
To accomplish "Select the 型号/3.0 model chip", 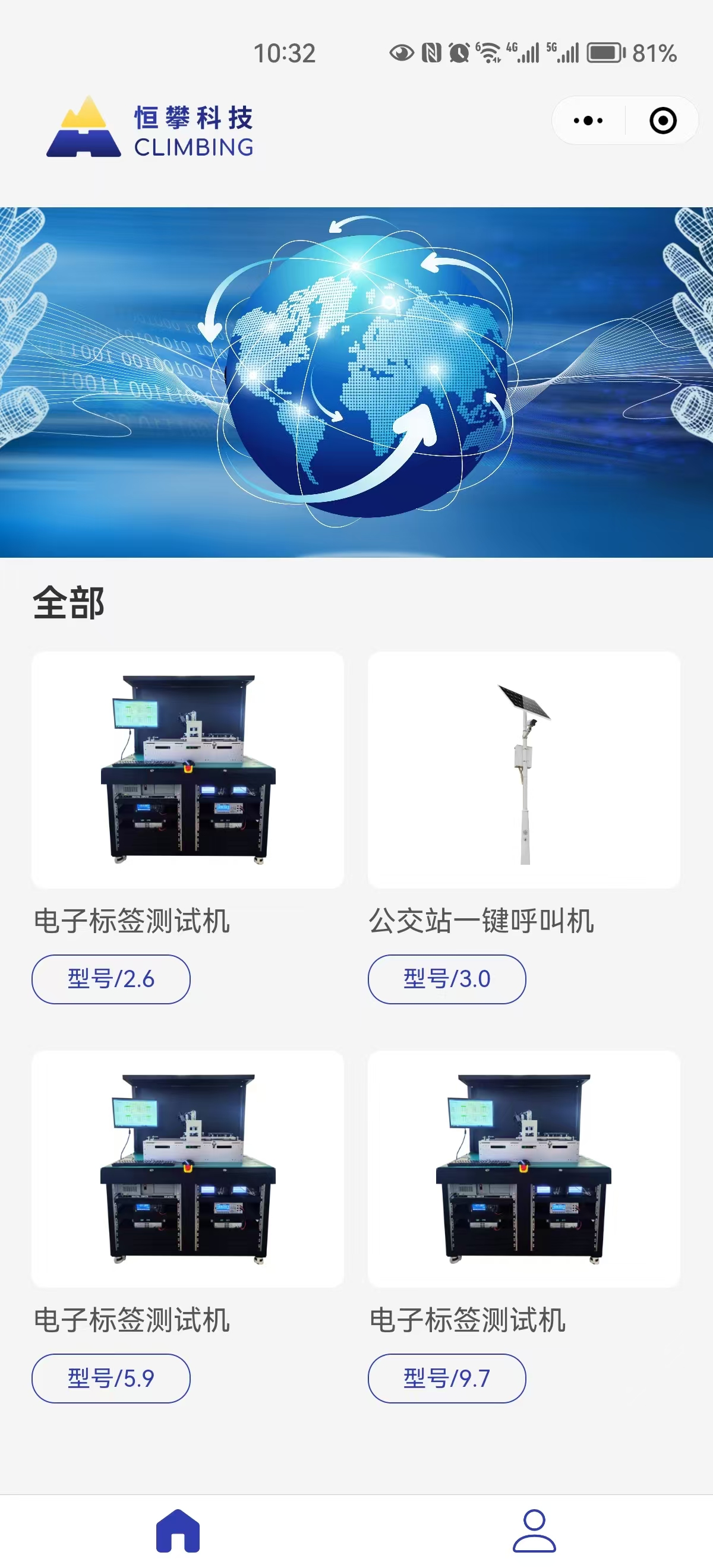I will point(447,979).
